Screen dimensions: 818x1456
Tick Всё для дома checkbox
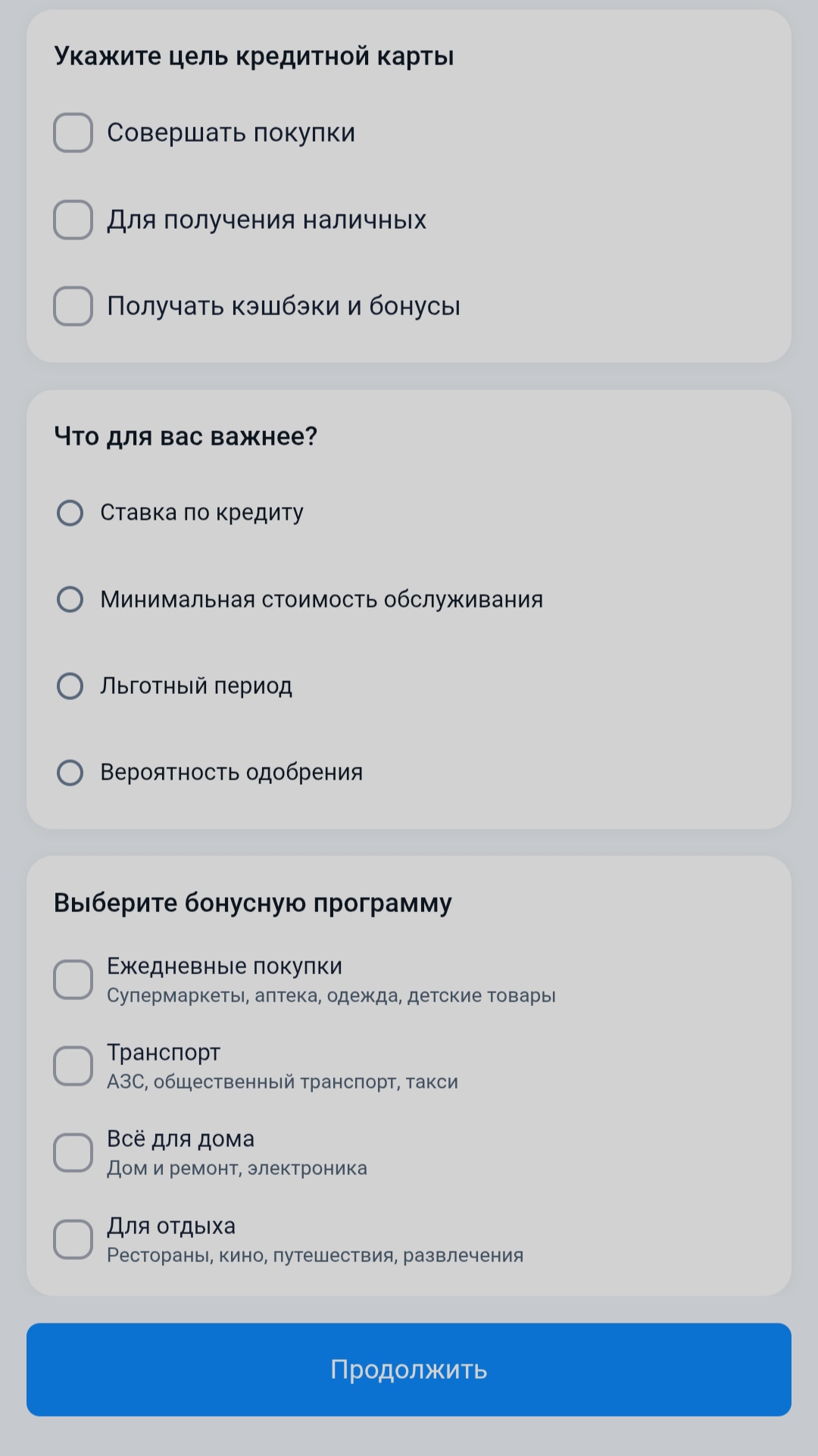coord(73,1152)
